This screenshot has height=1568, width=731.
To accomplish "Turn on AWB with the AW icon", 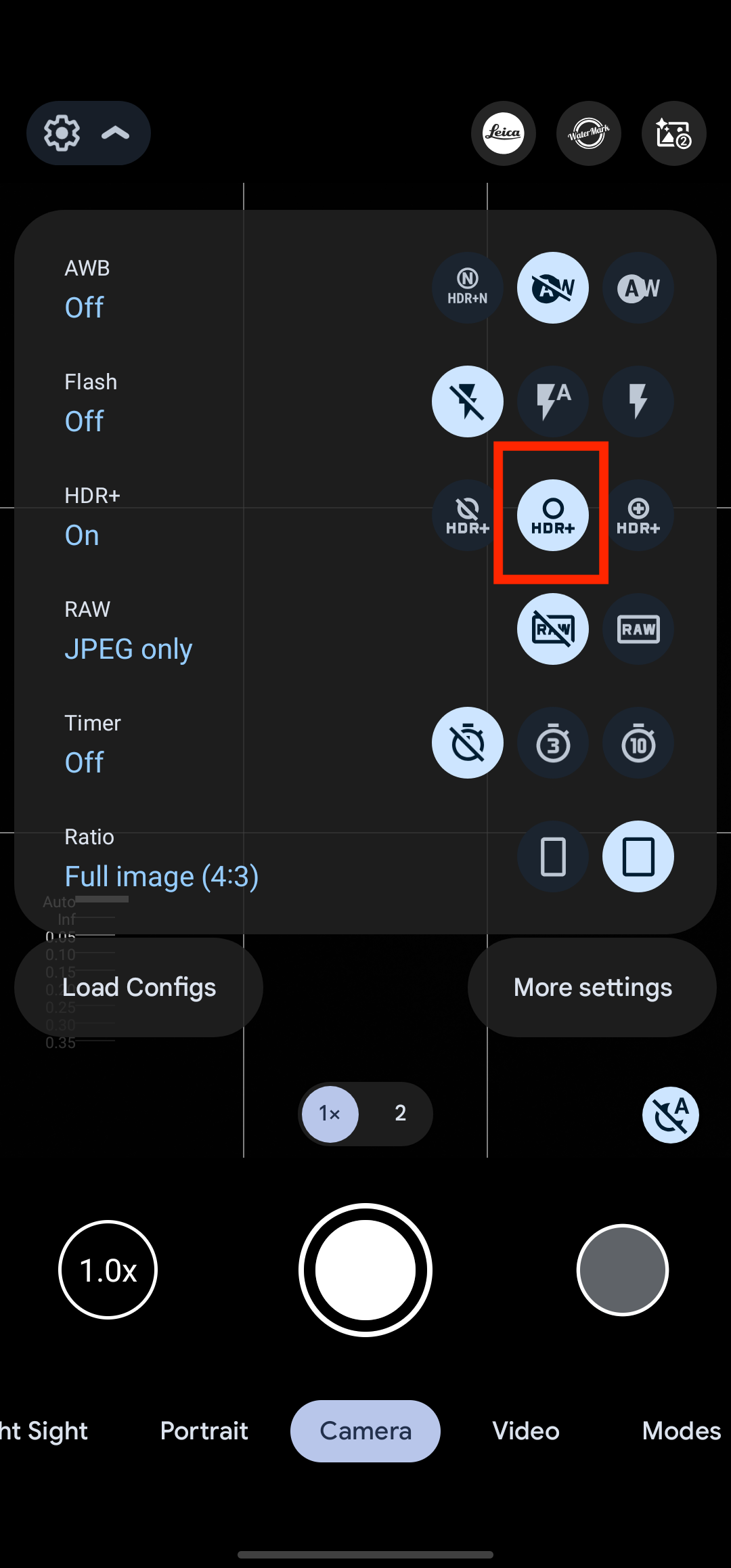I will 638,288.
